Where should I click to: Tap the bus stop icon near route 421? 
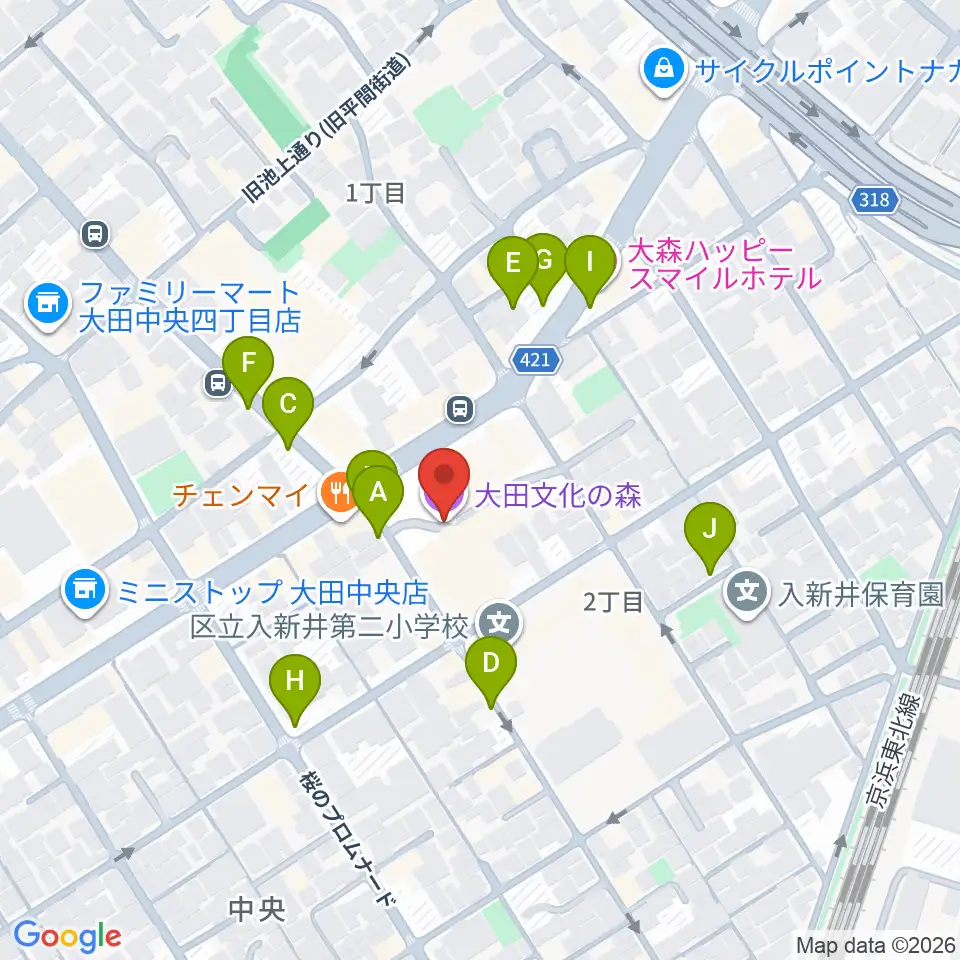[x=460, y=409]
